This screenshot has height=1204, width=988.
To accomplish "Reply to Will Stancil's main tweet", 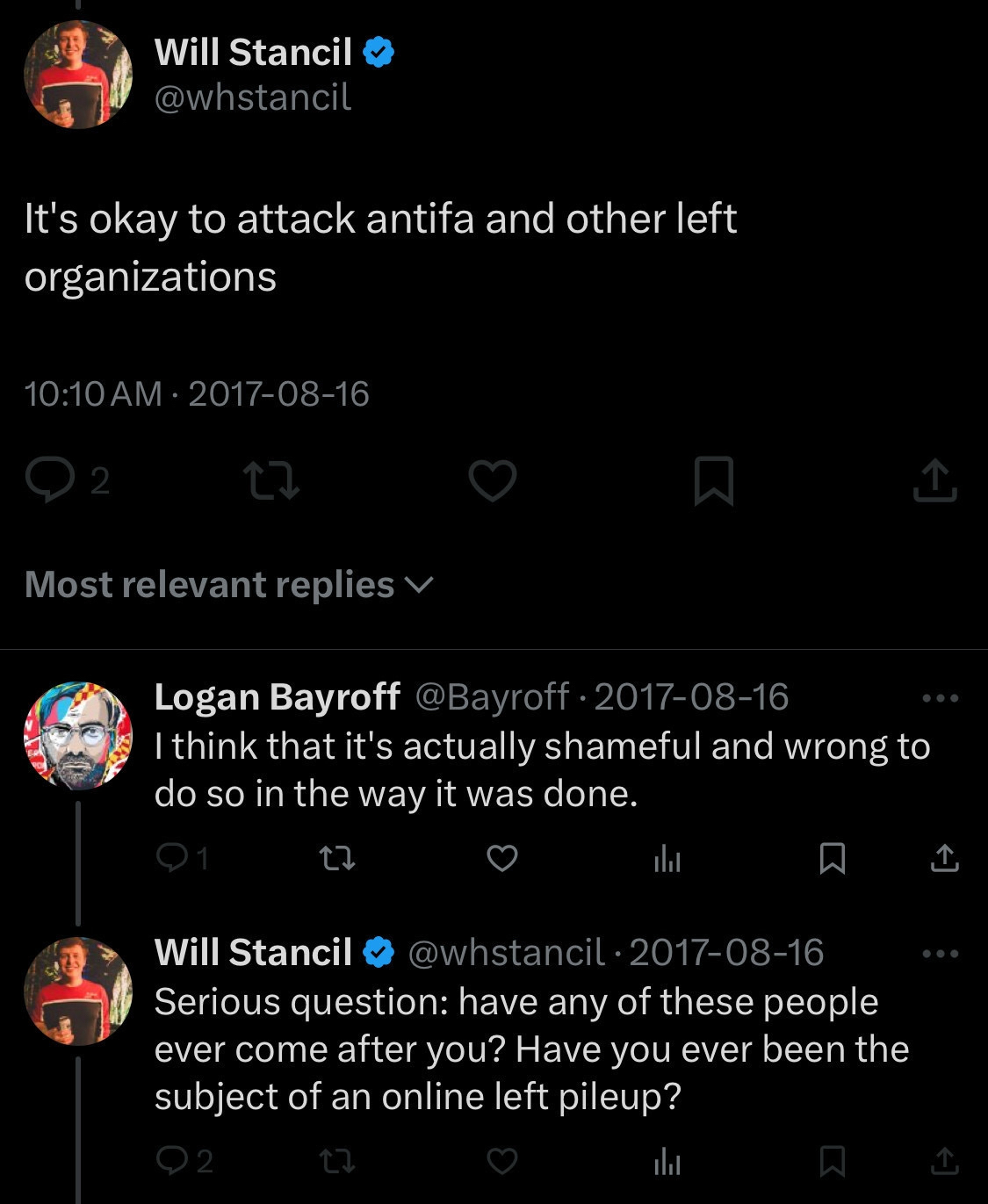I will (50, 480).
